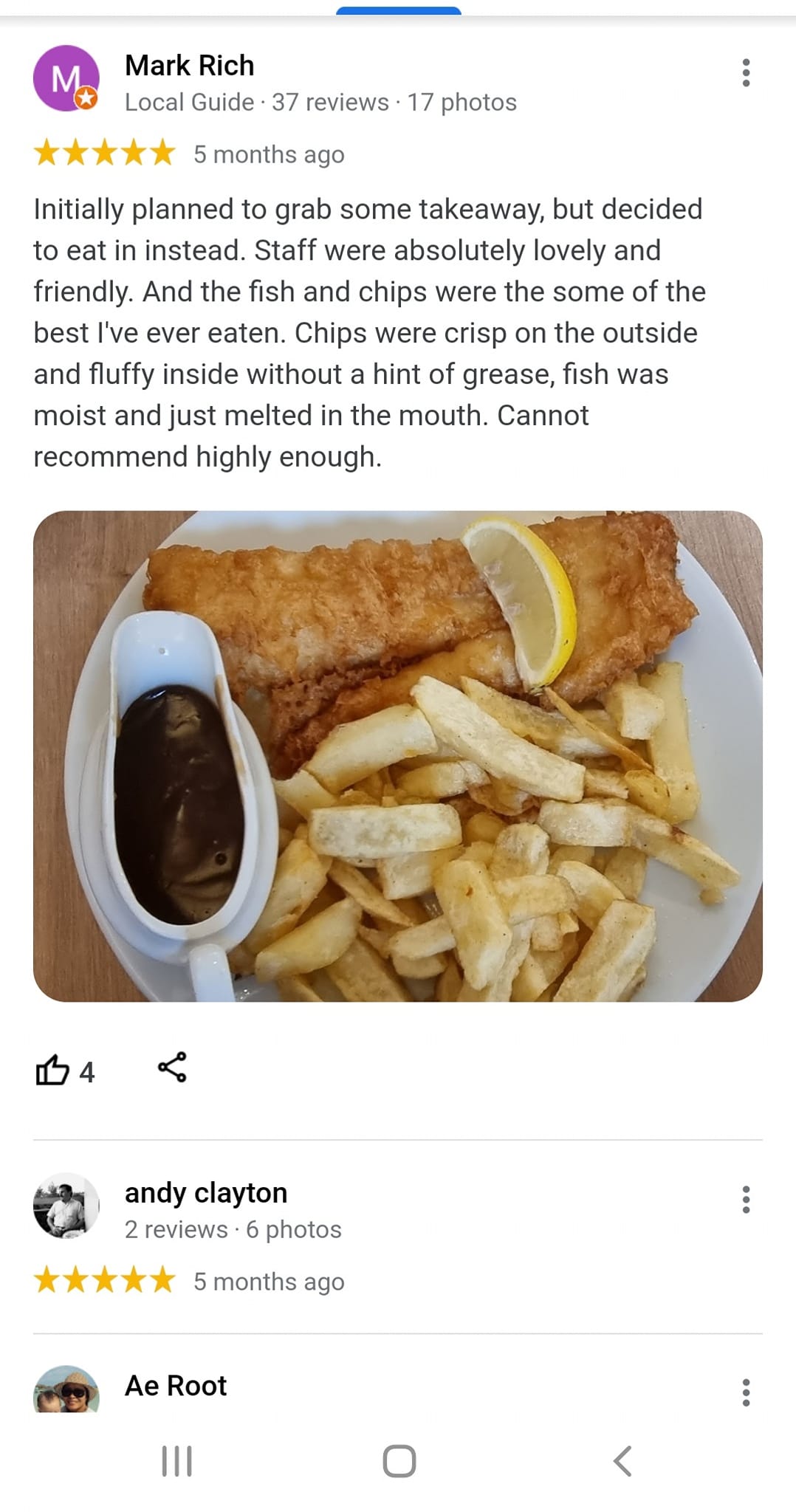Viewport: 796px width, 1512px height.
Task: Open overflow menu on Ae Root's review
Action: (x=746, y=1392)
